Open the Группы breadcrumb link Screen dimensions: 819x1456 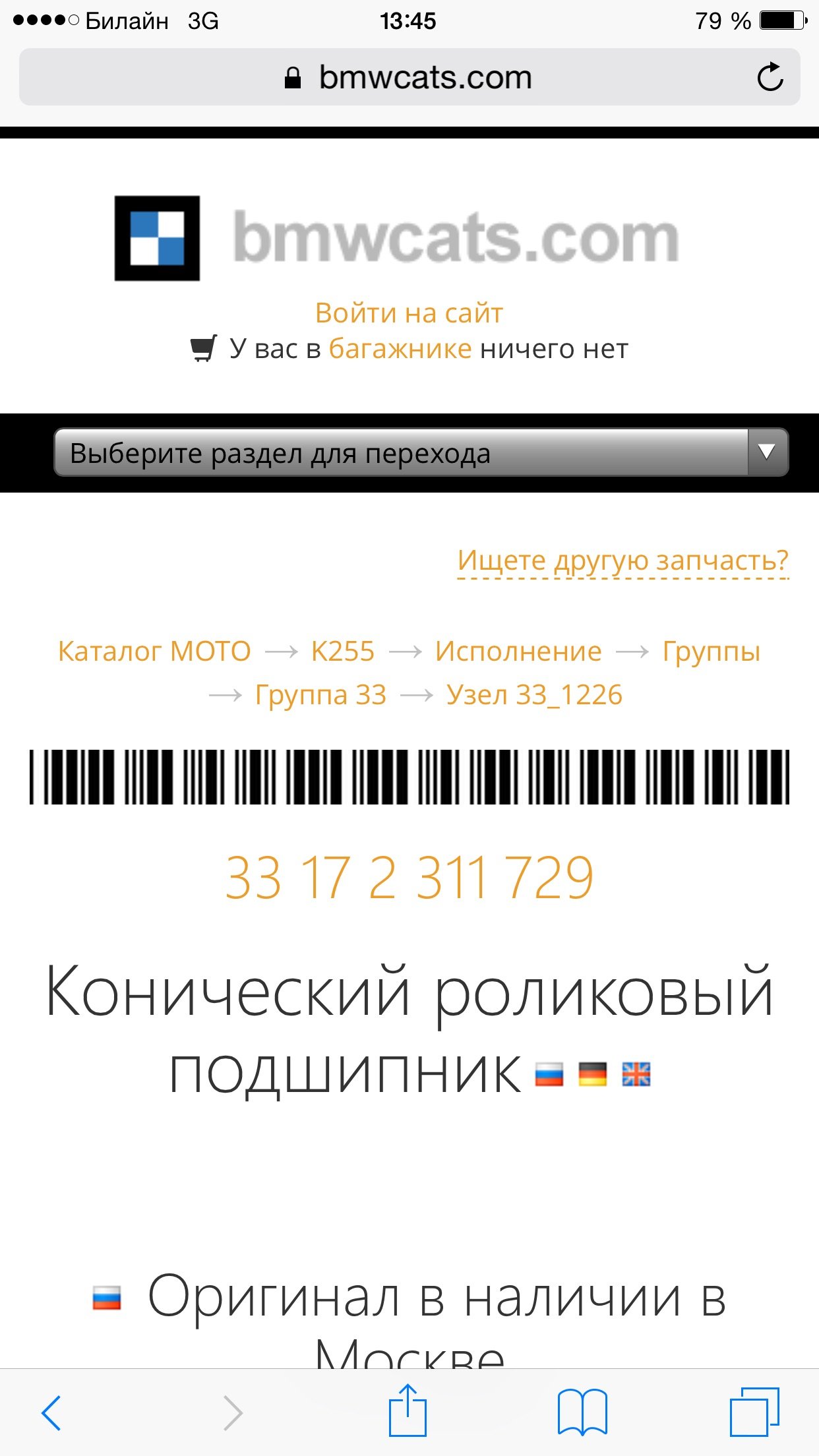(x=711, y=652)
